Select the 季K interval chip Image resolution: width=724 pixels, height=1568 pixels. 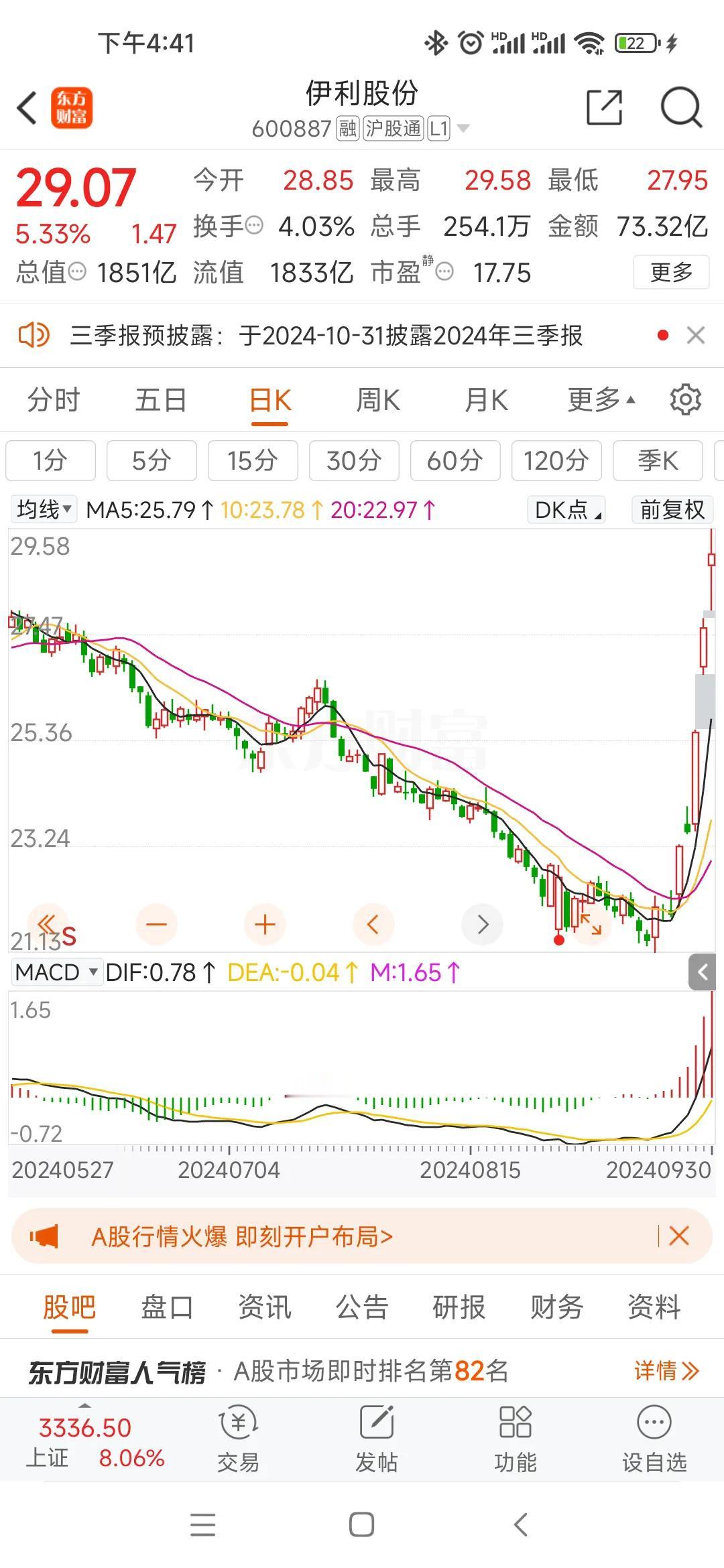coord(658,461)
